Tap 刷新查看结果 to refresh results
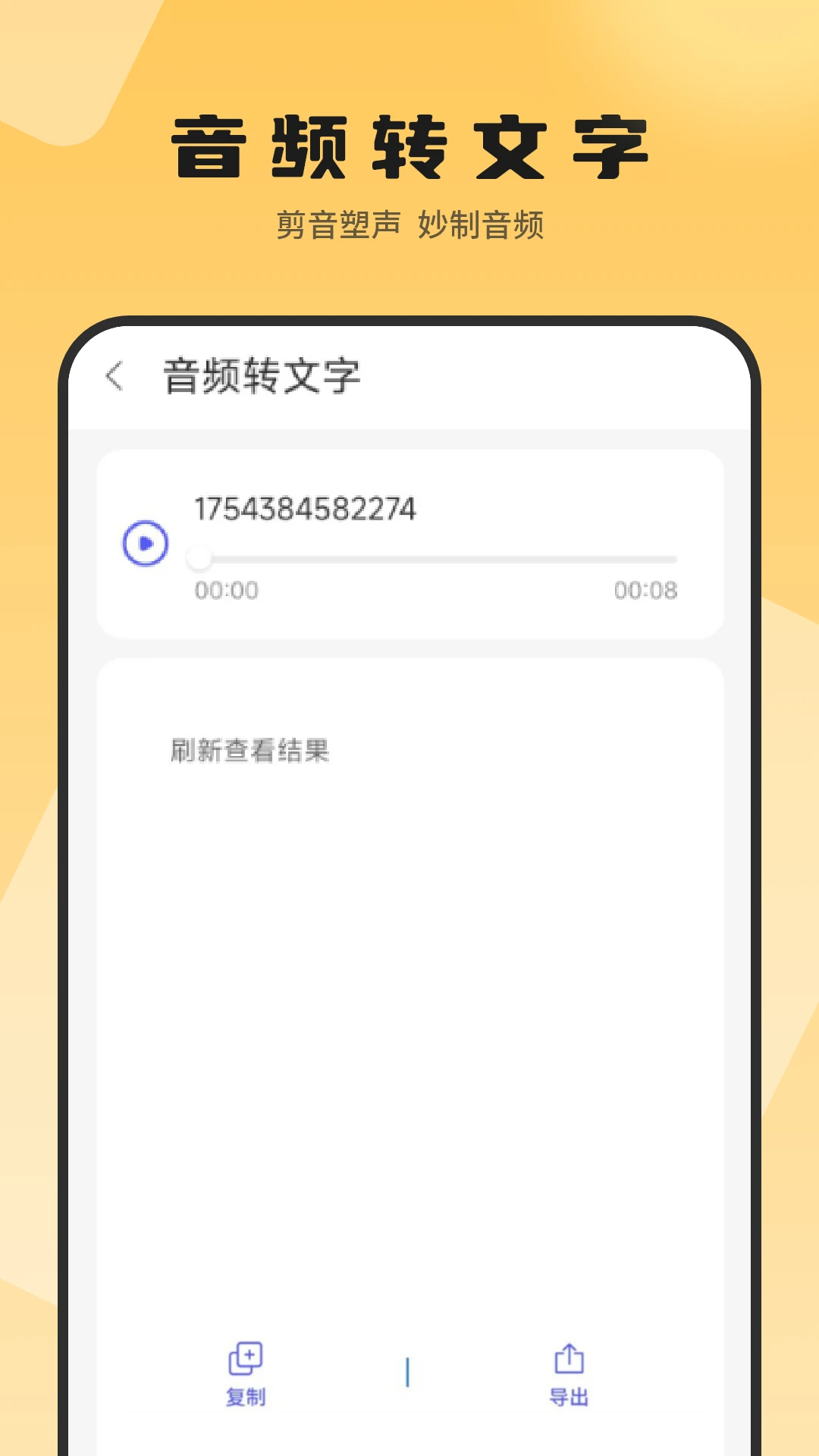819x1456 pixels. click(250, 753)
